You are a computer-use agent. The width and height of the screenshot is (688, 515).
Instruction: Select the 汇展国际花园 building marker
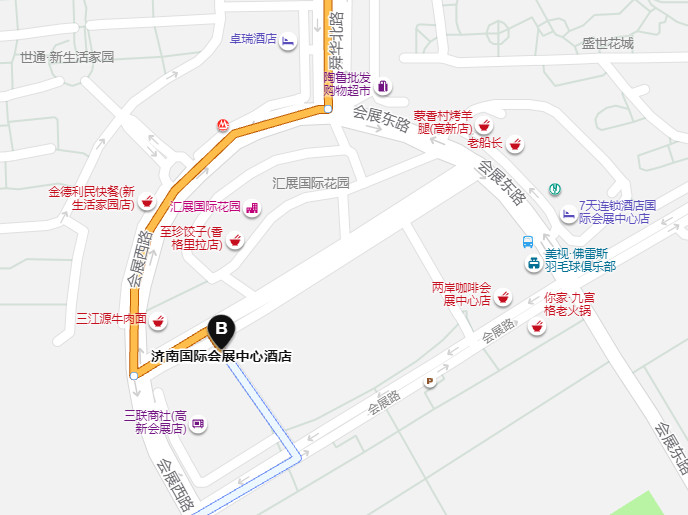pyautogui.click(x=253, y=208)
